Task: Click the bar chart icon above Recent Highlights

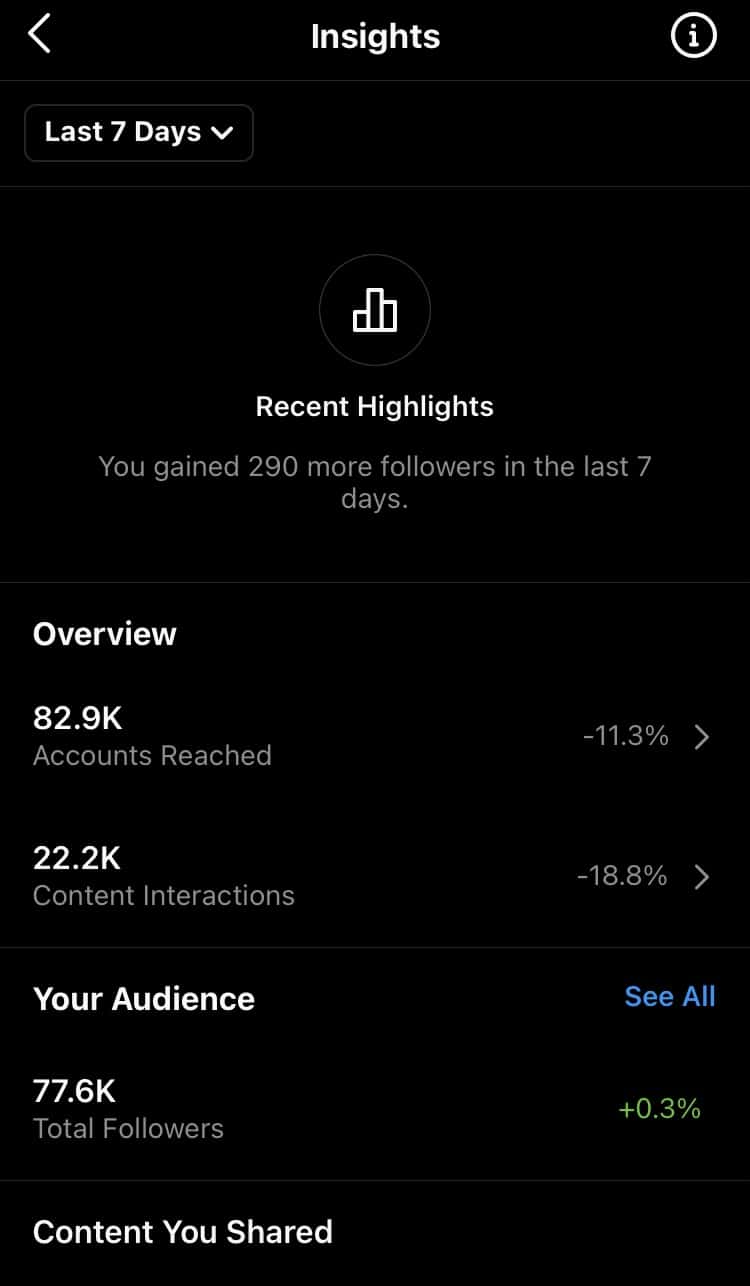Action: click(x=375, y=310)
